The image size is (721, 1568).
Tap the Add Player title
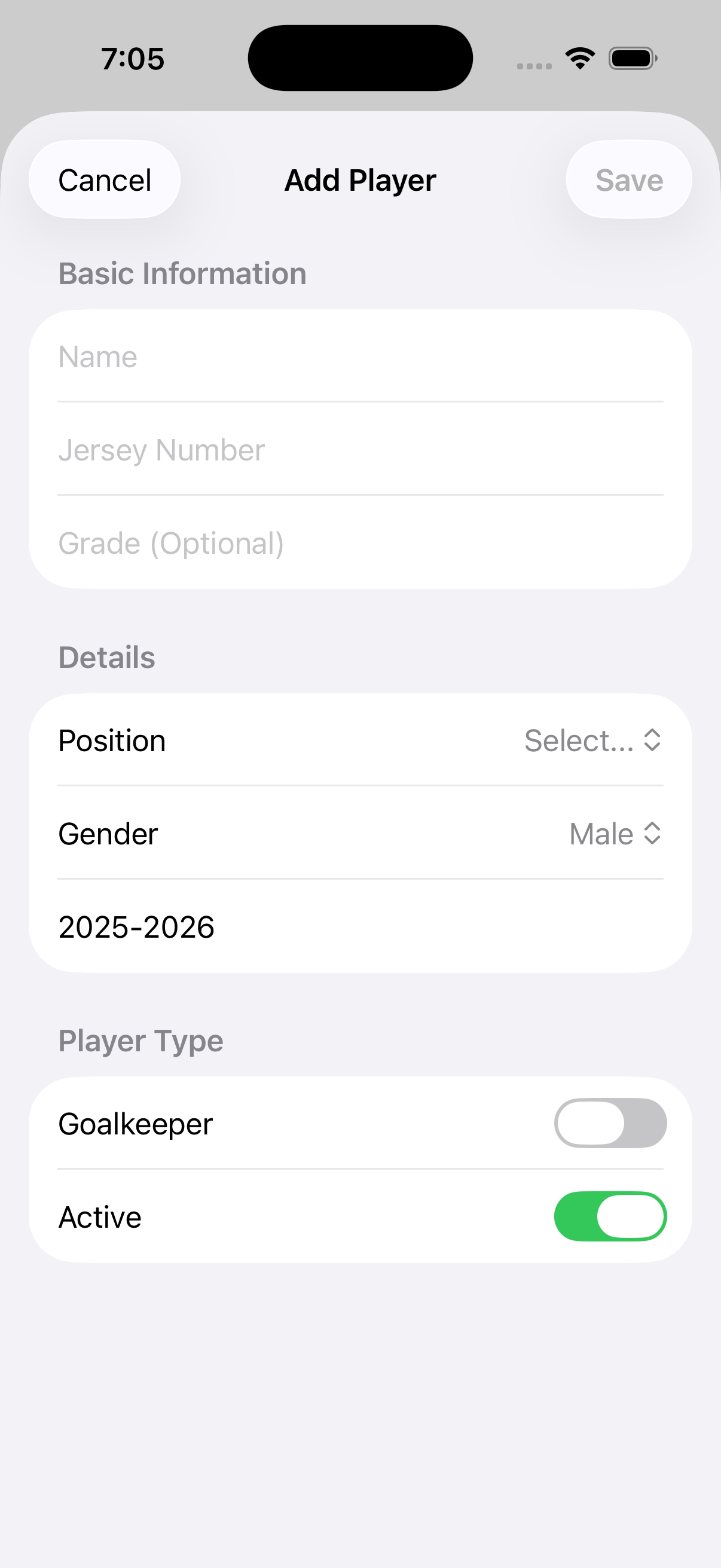click(x=360, y=179)
